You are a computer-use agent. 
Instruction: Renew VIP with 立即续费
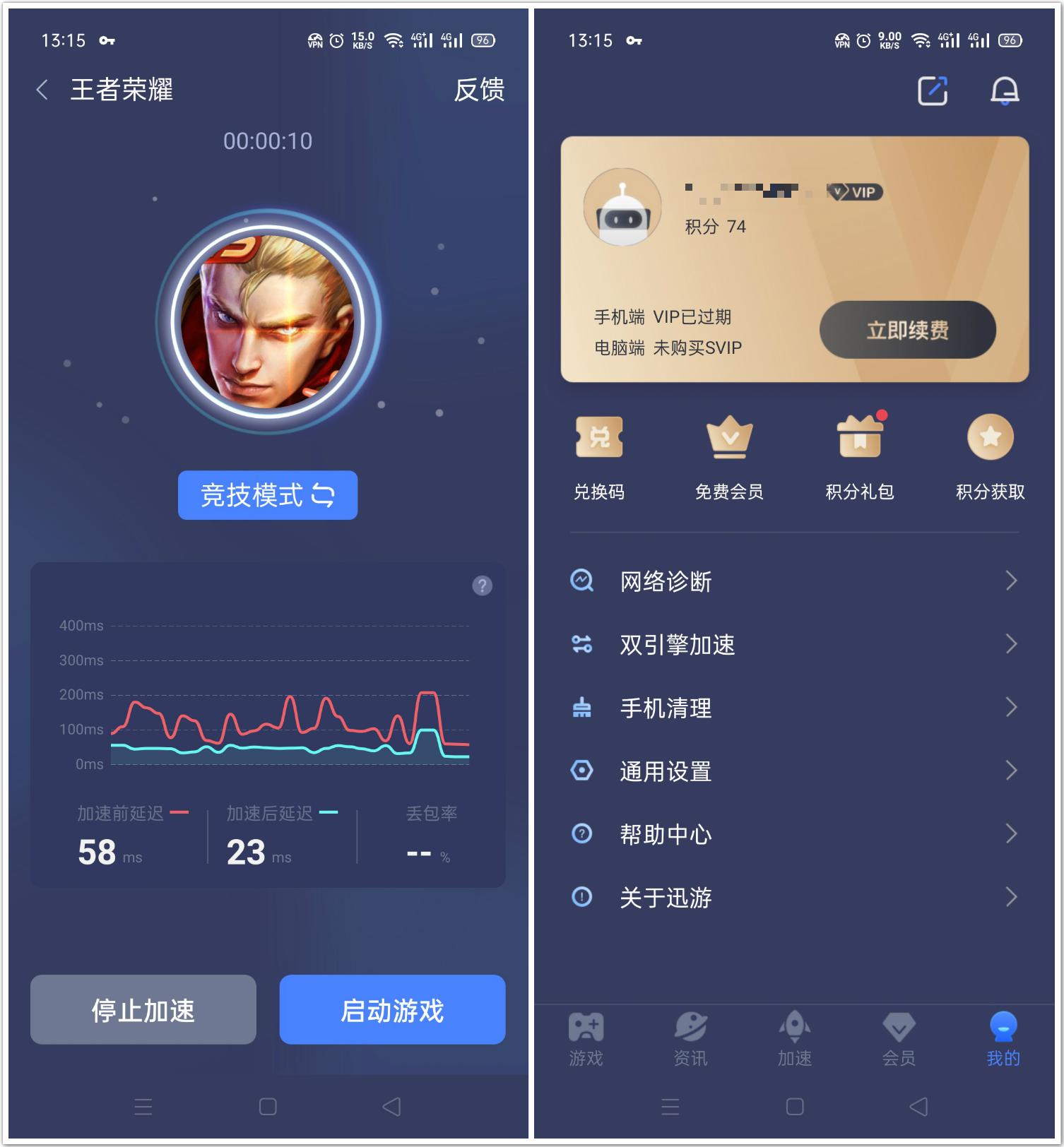(x=907, y=330)
